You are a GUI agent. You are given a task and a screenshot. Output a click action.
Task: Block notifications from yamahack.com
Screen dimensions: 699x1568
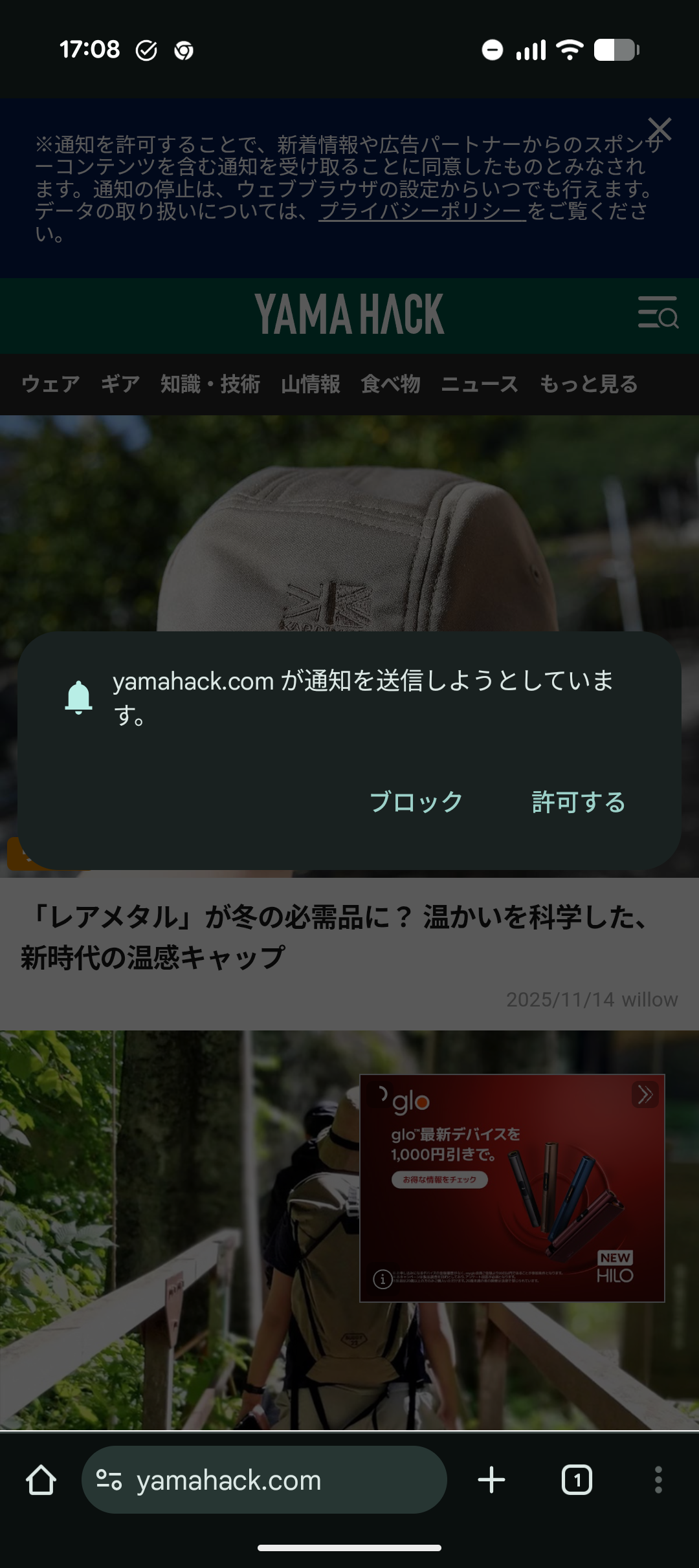point(416,802)
